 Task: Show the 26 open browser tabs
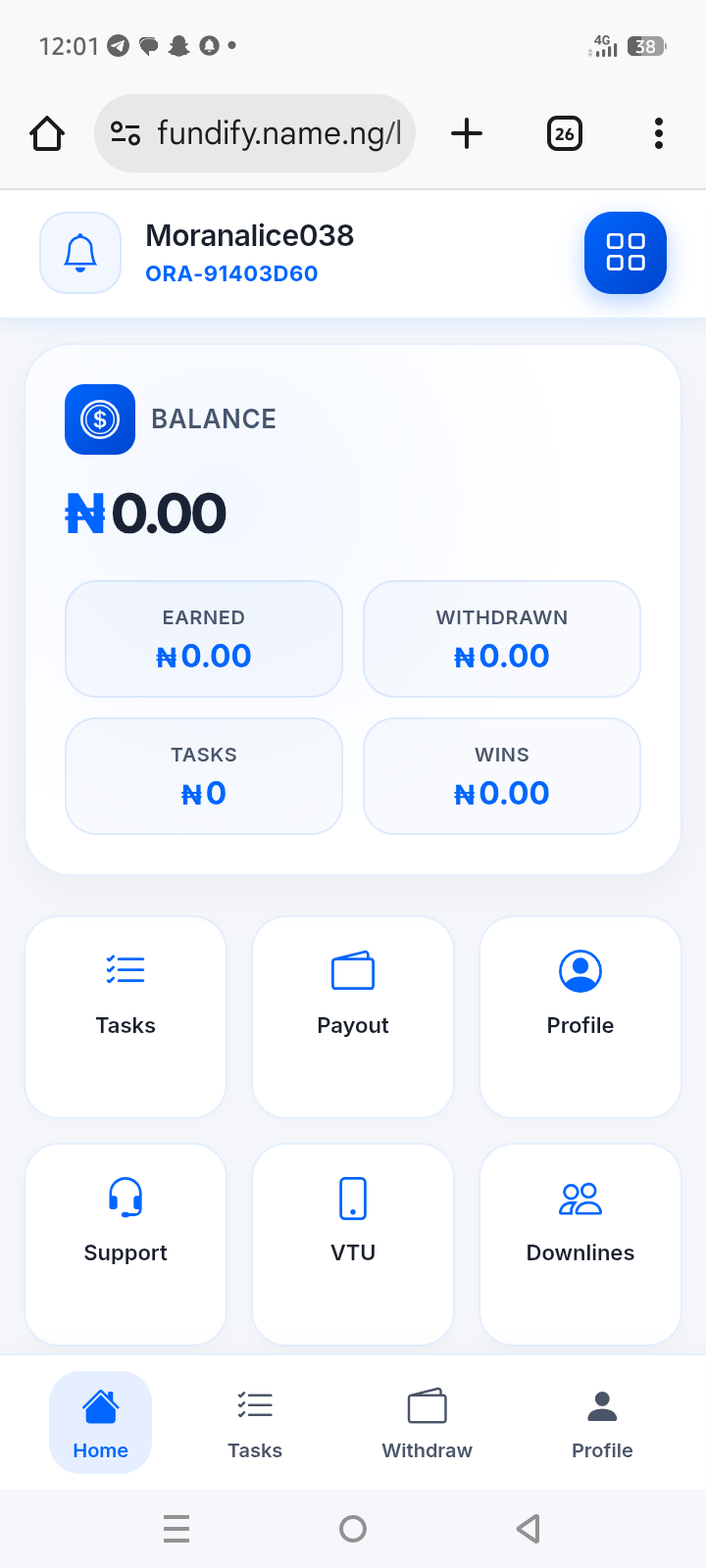click(x=564, y=133)
